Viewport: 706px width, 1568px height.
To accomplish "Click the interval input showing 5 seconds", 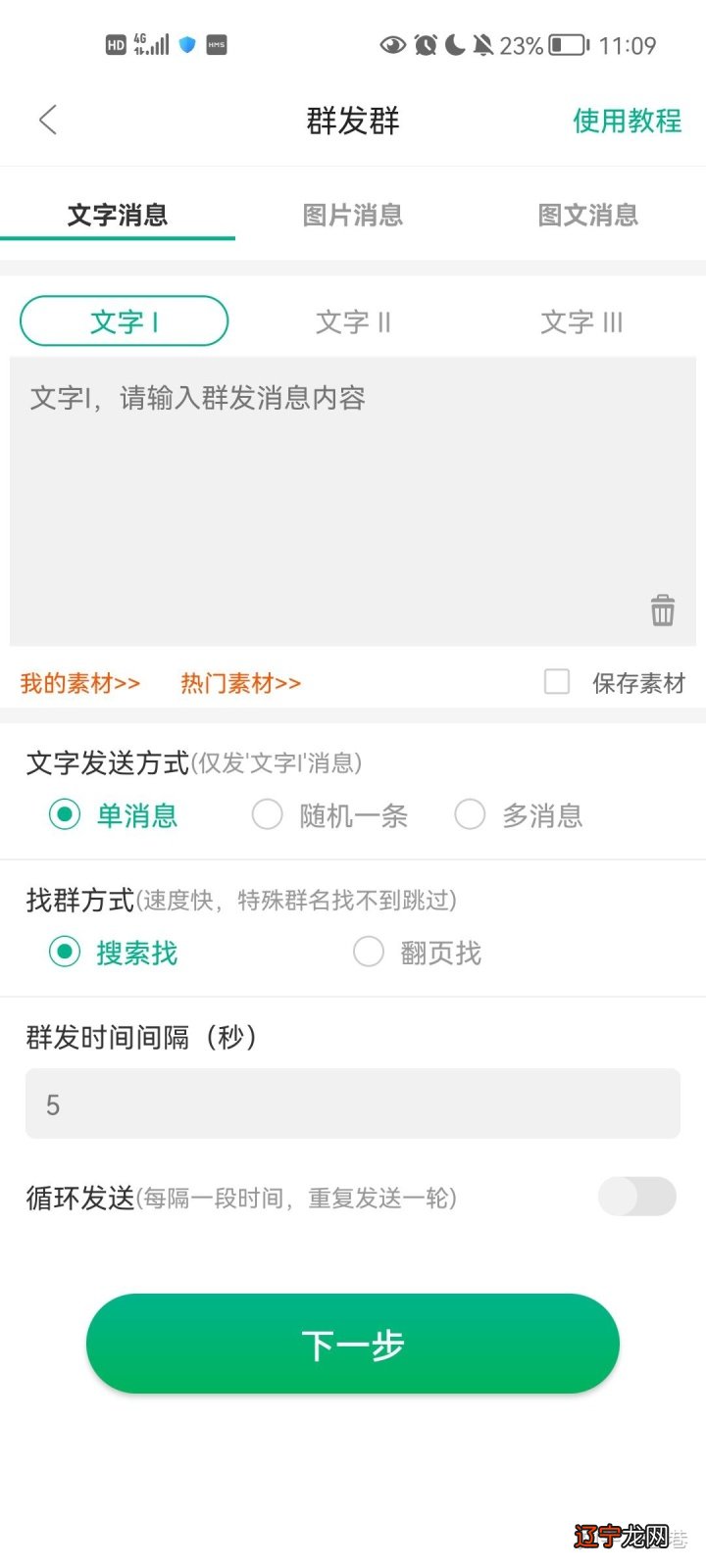I will click(x=351, y=1103).
